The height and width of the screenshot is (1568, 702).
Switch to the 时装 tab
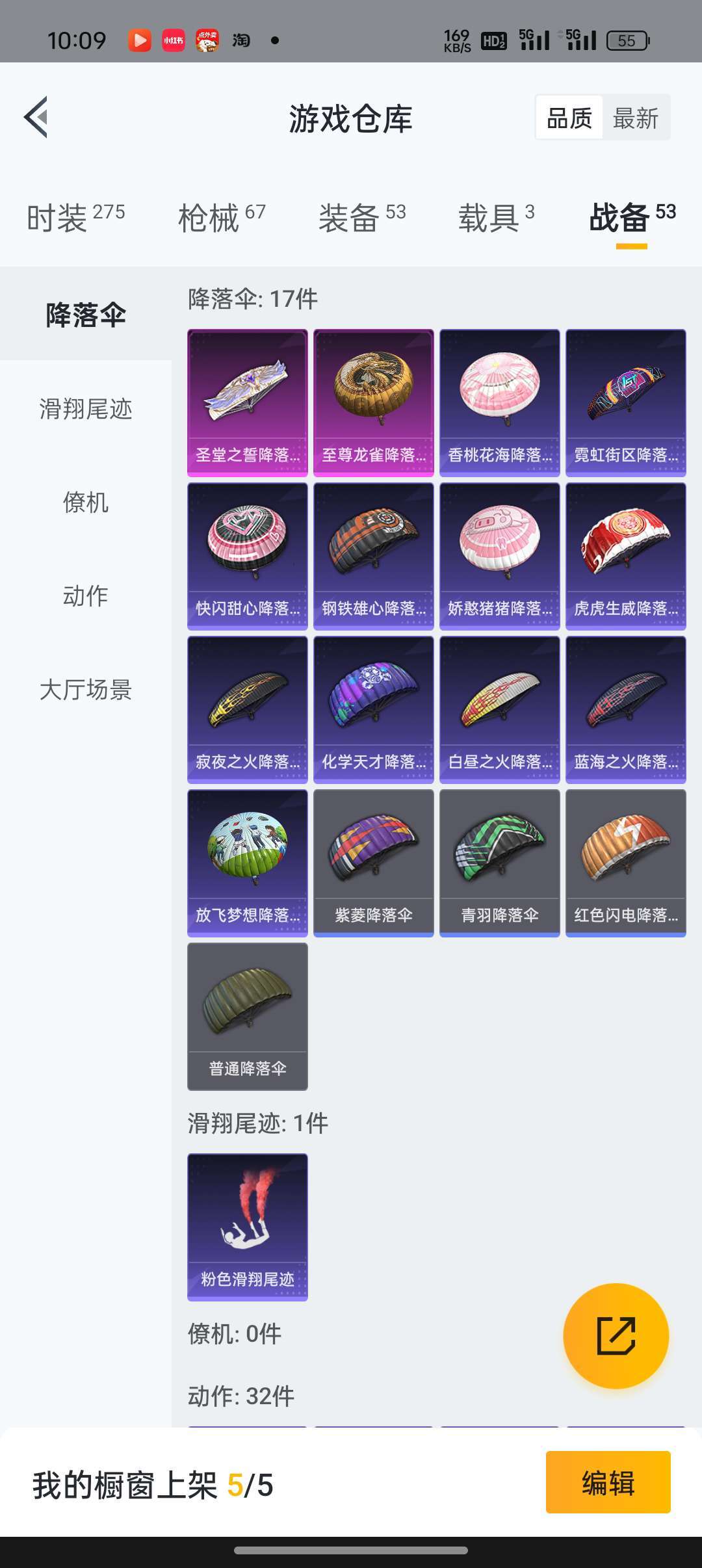click(x=75, y=217)
